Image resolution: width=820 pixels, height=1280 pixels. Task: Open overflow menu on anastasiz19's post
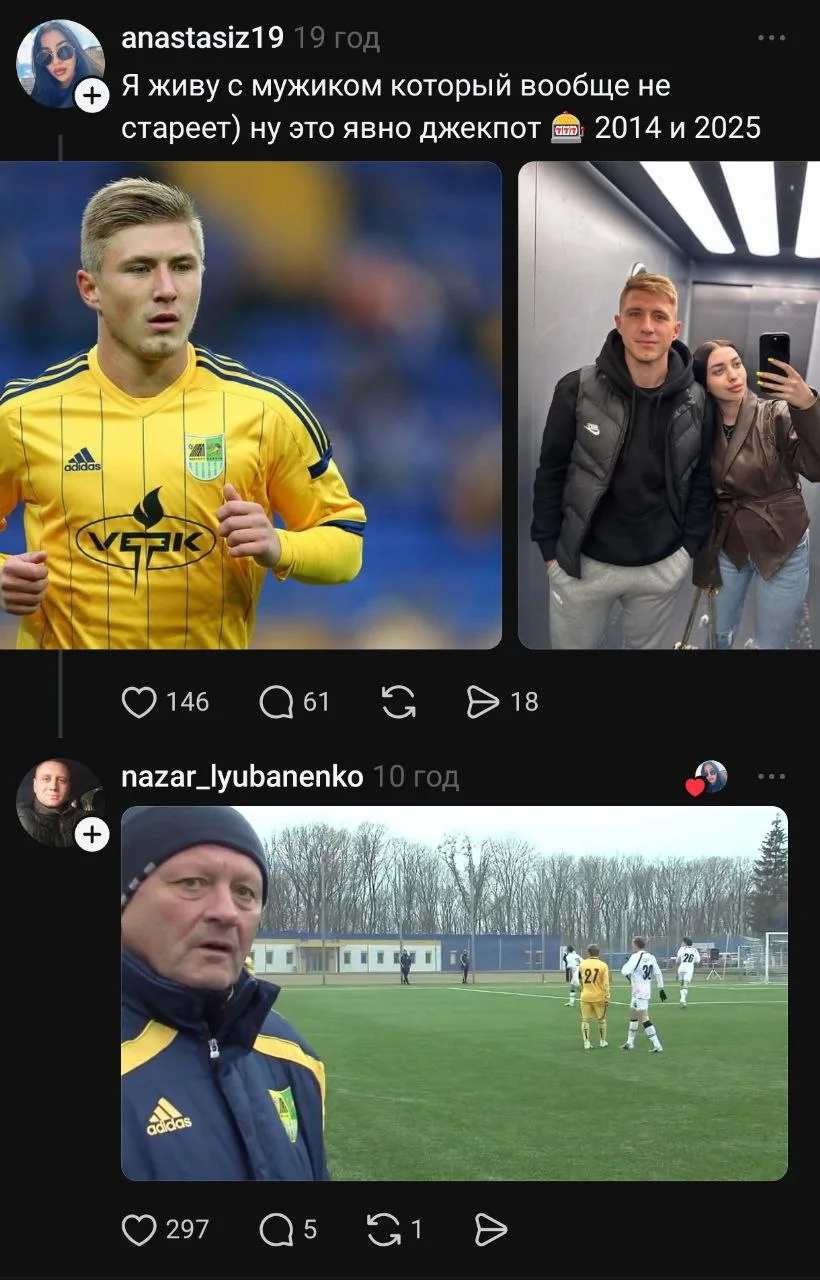(x=771, y=39)
